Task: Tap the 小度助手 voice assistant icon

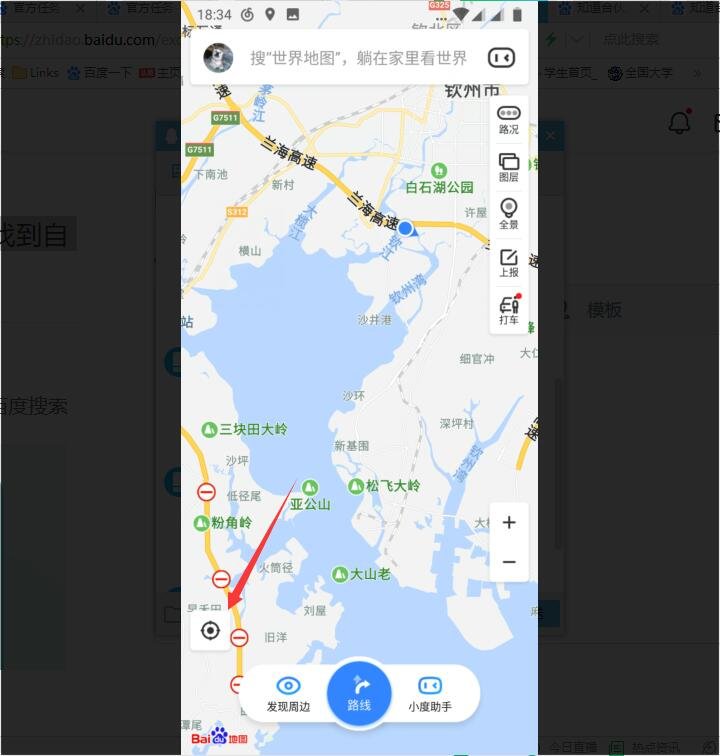Action: (430, 692)
